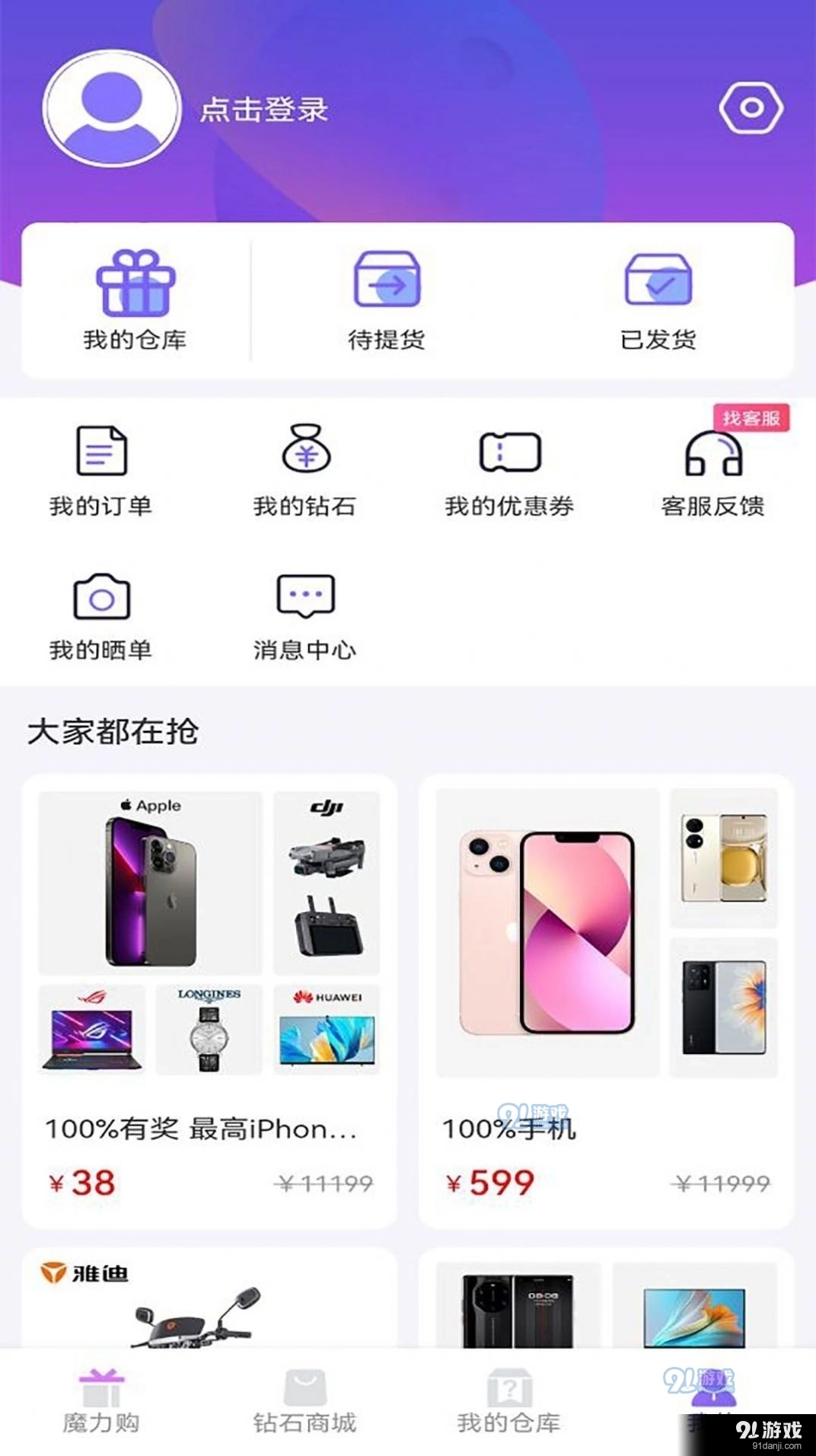816x1456 pixels.
Task: Tap 点击登录 to log in
Action: pyautogui.click(x=263, y=108)
